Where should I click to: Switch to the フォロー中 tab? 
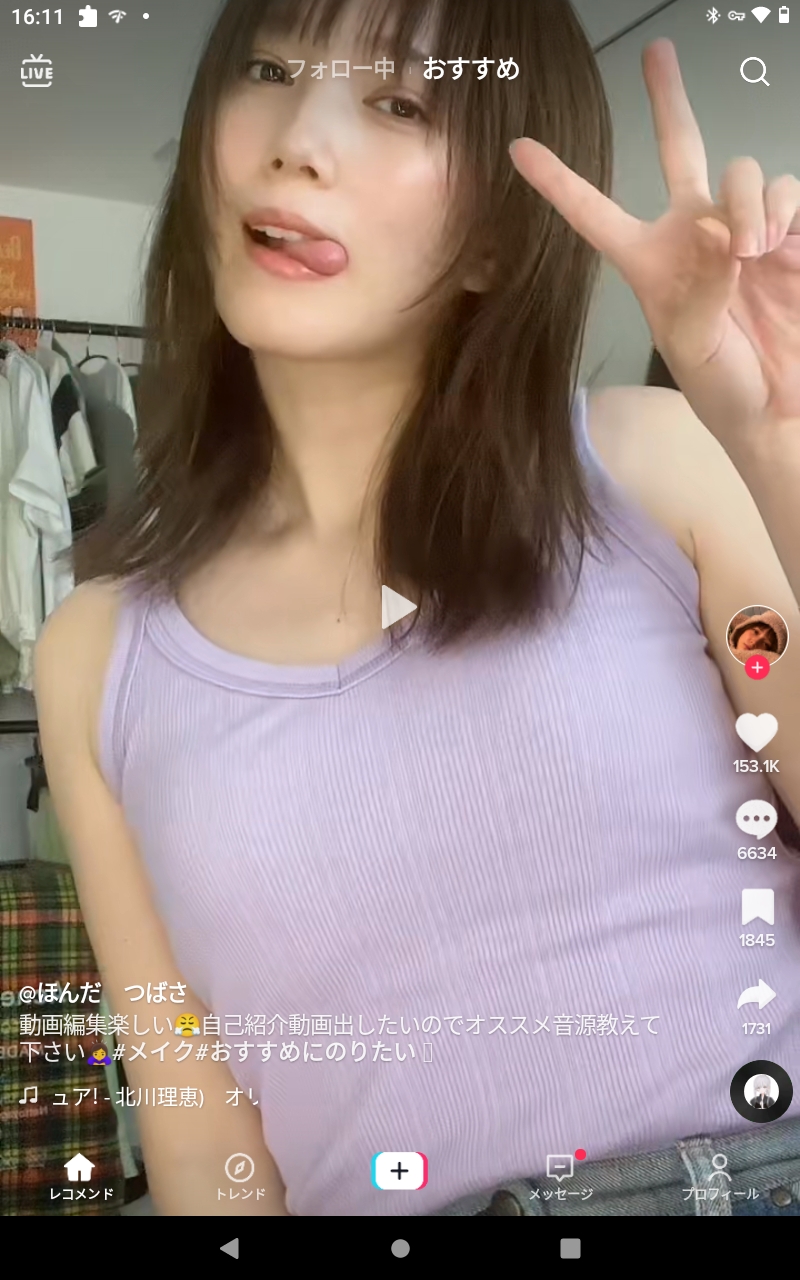341,69
